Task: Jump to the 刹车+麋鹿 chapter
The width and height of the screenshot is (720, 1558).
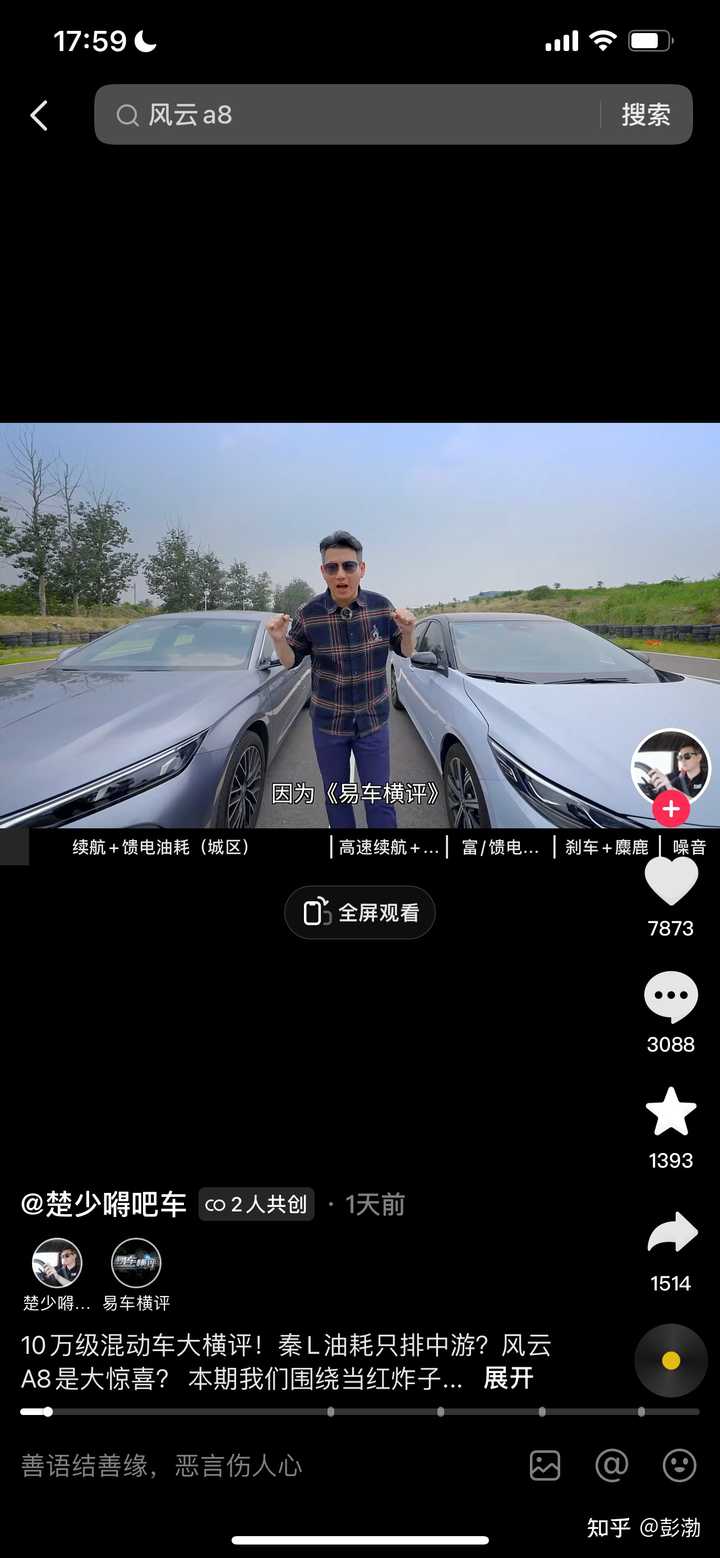Action: pyautogui.click(x=606, y=847)
